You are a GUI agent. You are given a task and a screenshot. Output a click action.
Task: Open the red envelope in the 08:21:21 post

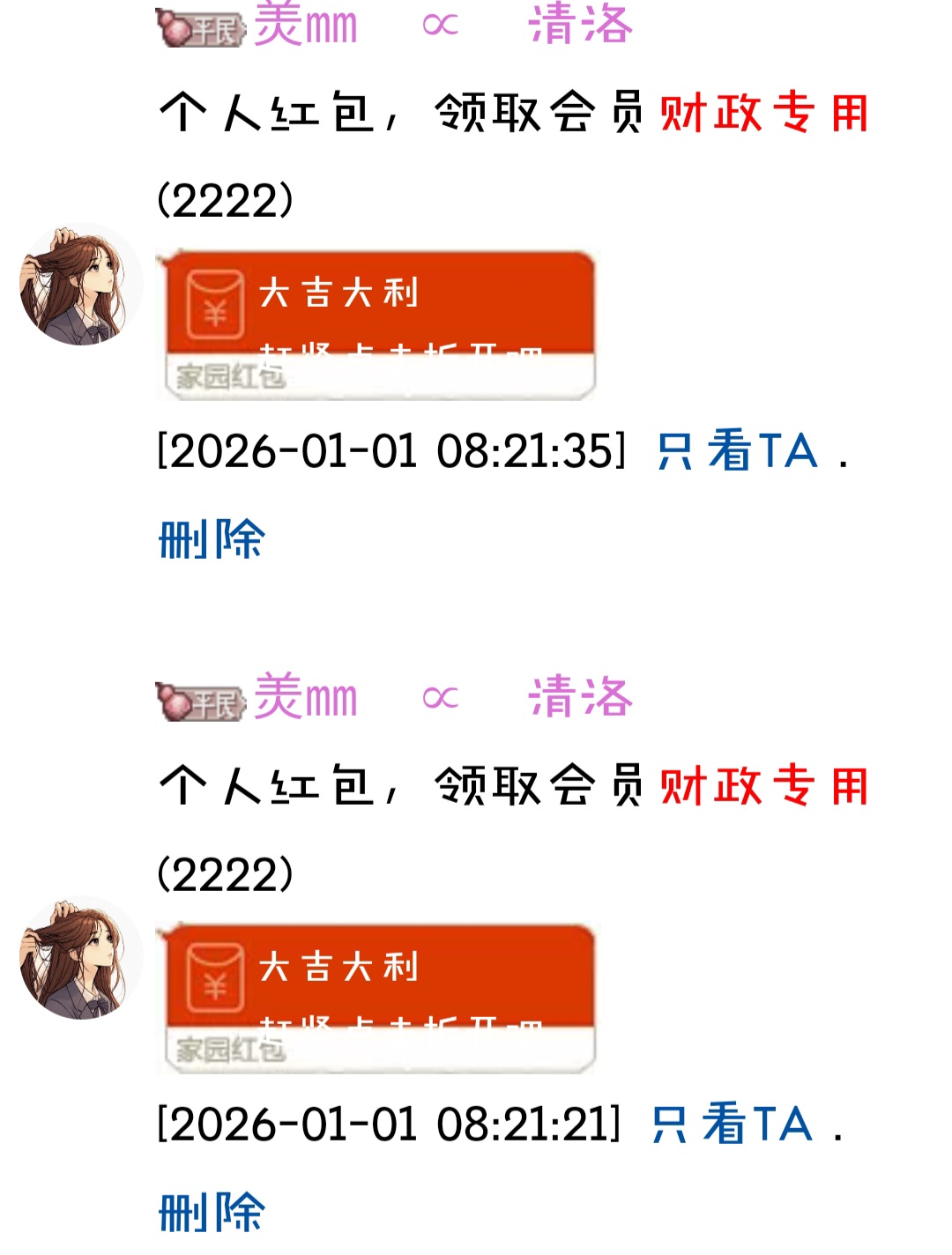[376, 998]
